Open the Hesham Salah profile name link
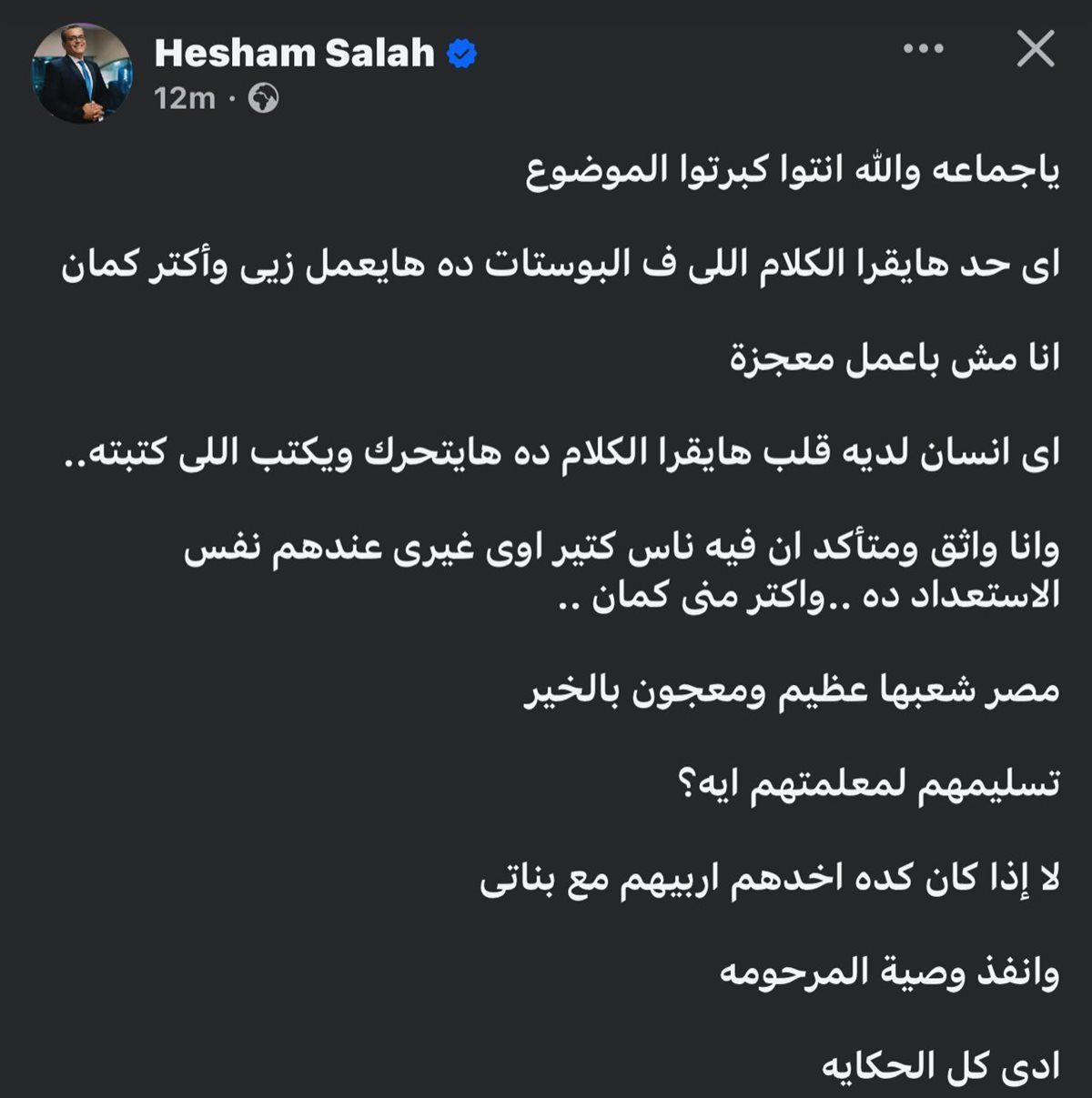This screenshot has height=1098, width=1092. 294,54
